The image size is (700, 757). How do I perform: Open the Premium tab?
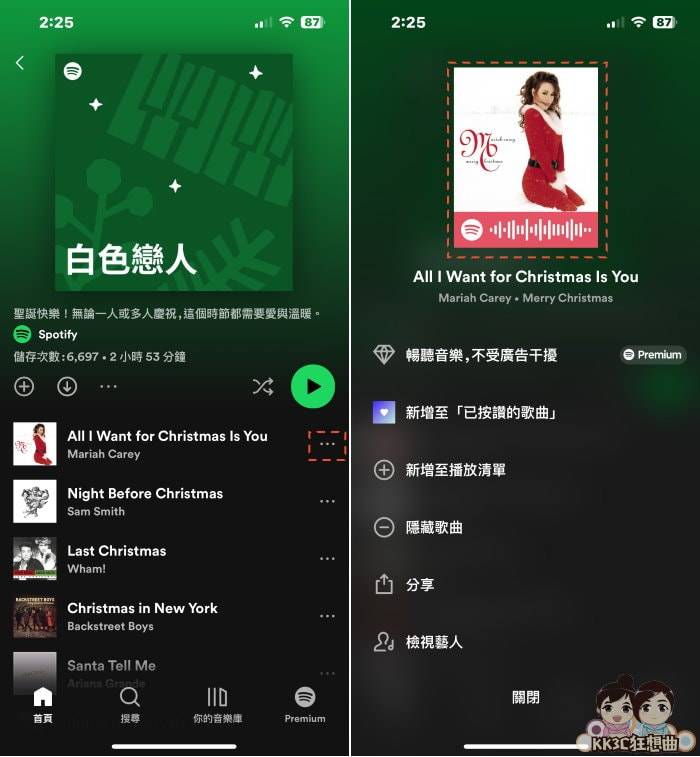coord(305,704)
